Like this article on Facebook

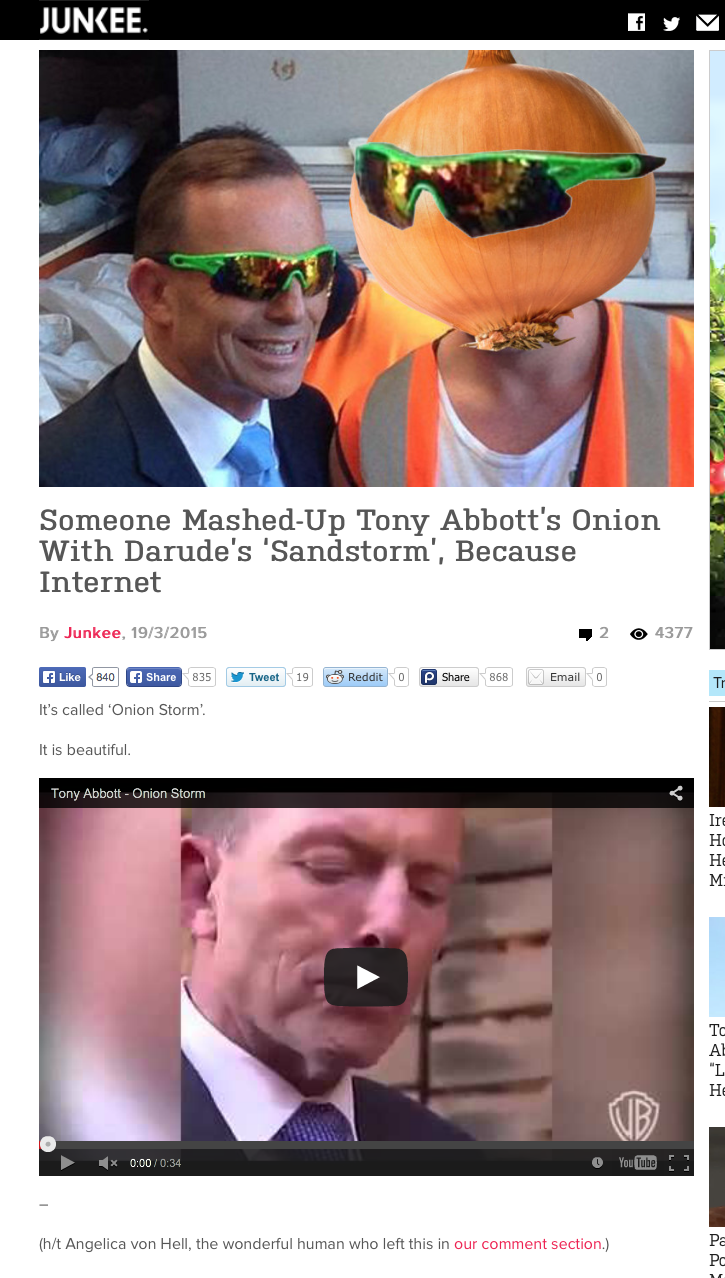coord(62,677)
